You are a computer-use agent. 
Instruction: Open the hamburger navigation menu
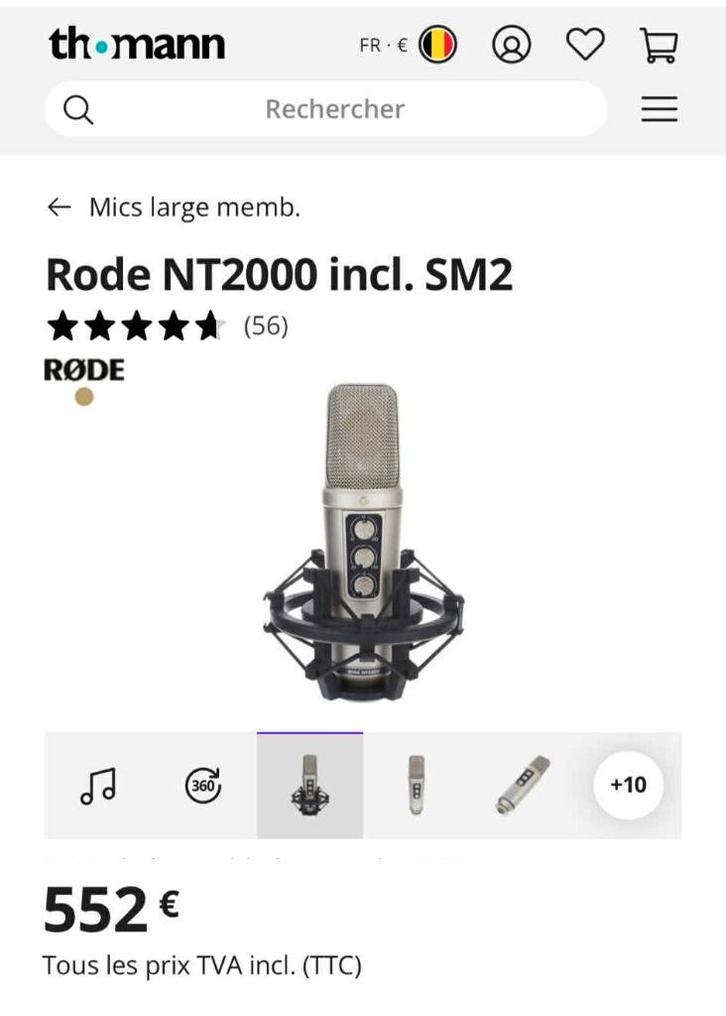point(658,109)
